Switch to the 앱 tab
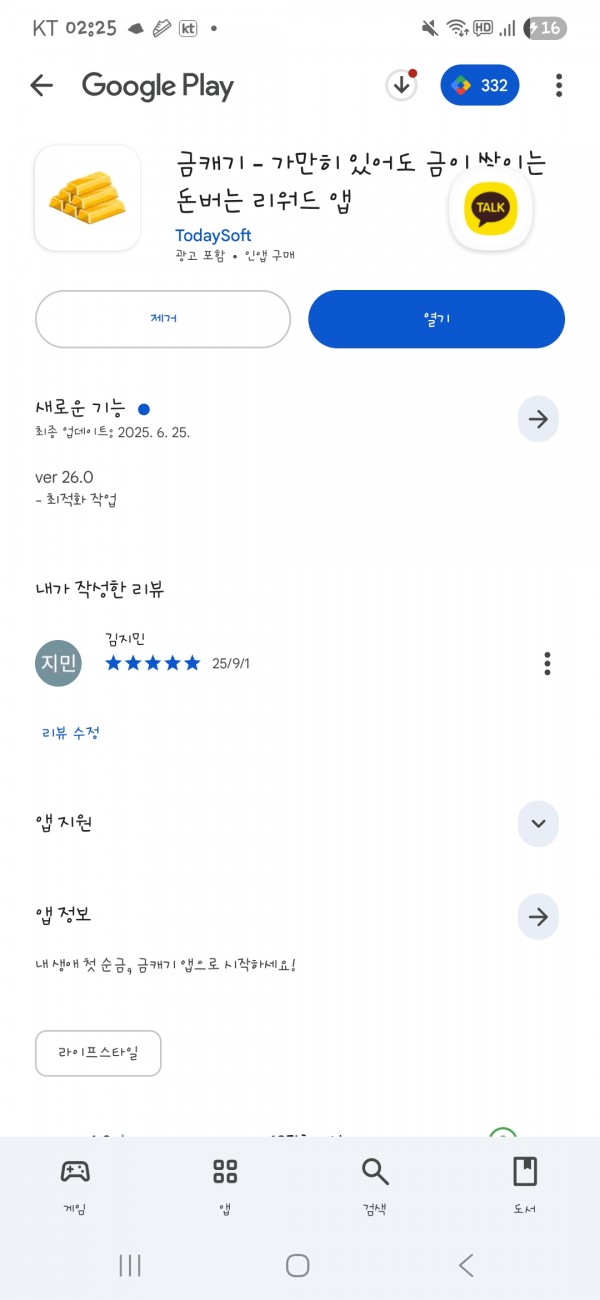This screenshot has height=1300, width=600. (225, 1187)
